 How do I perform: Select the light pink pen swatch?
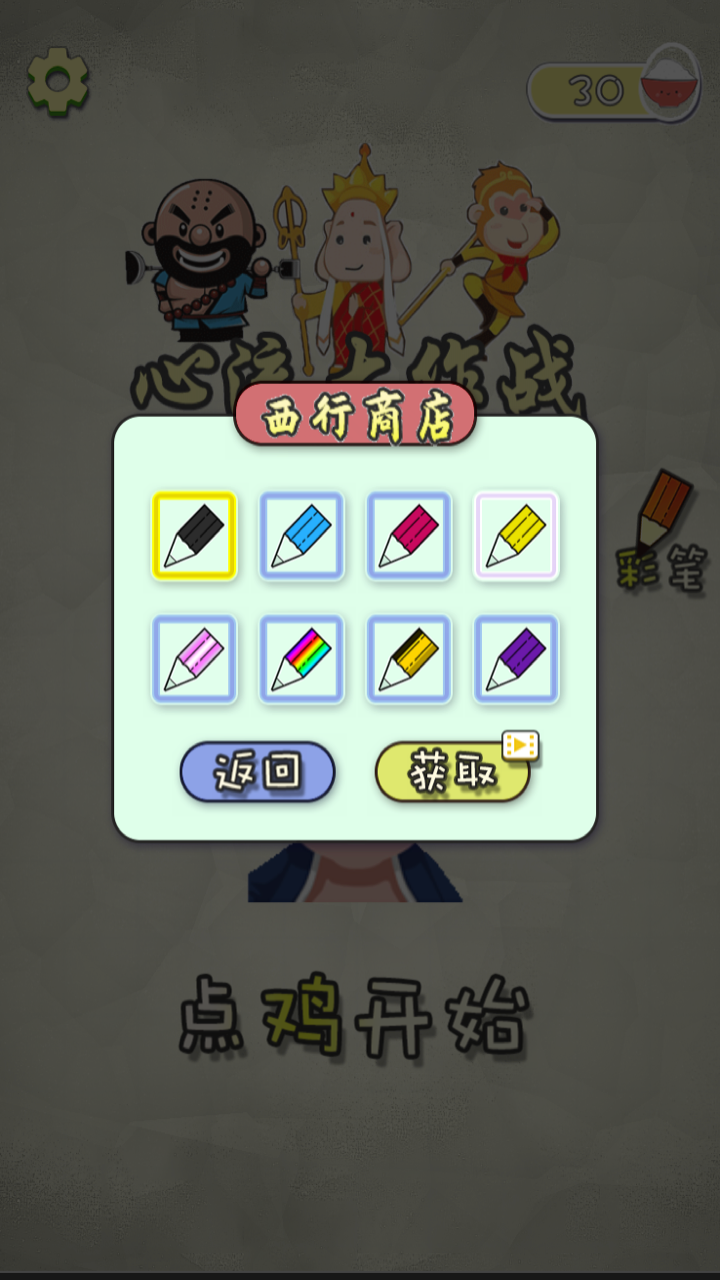click(x=194, y=658)
